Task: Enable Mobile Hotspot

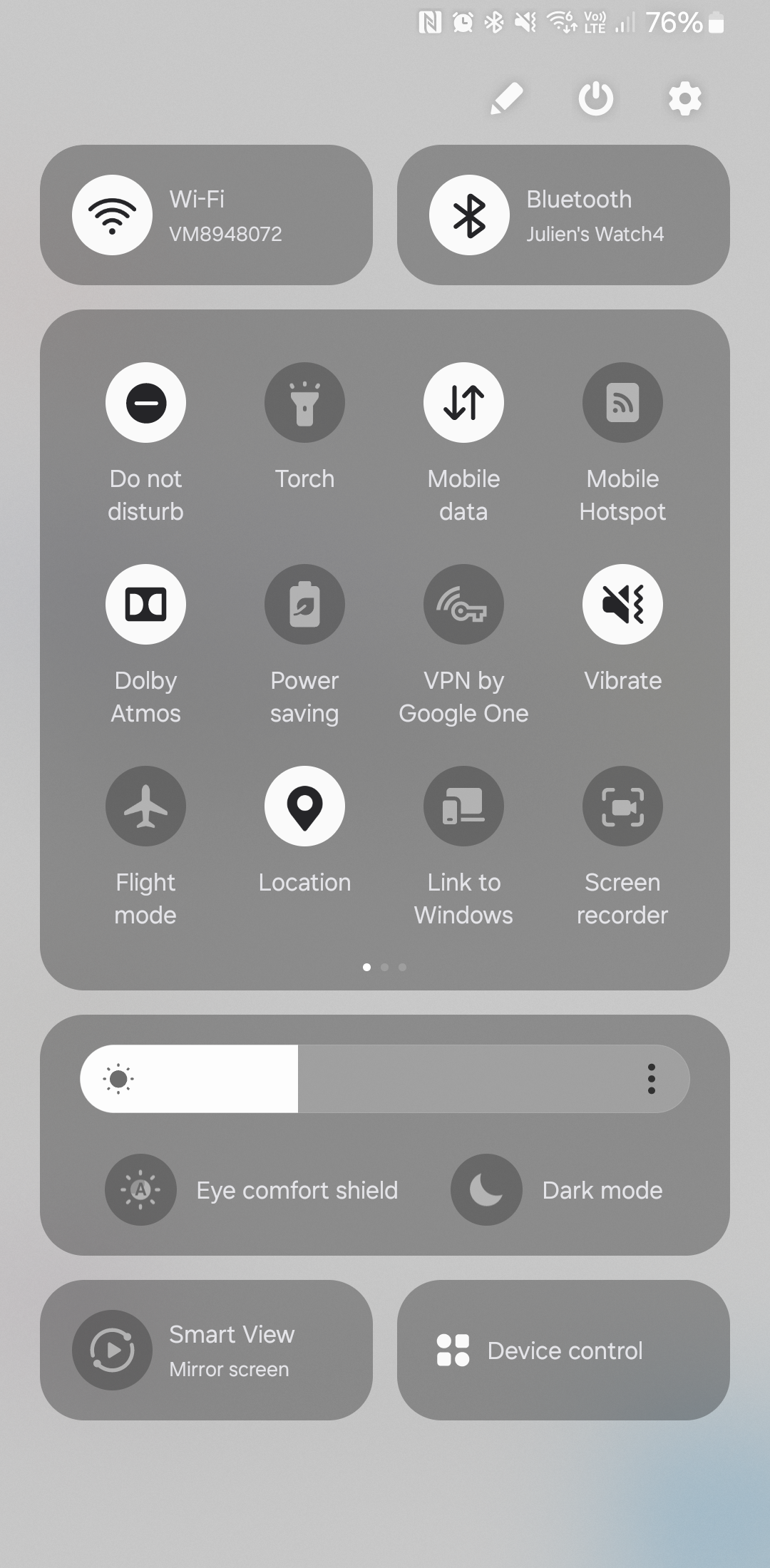Action: point(622,403)
